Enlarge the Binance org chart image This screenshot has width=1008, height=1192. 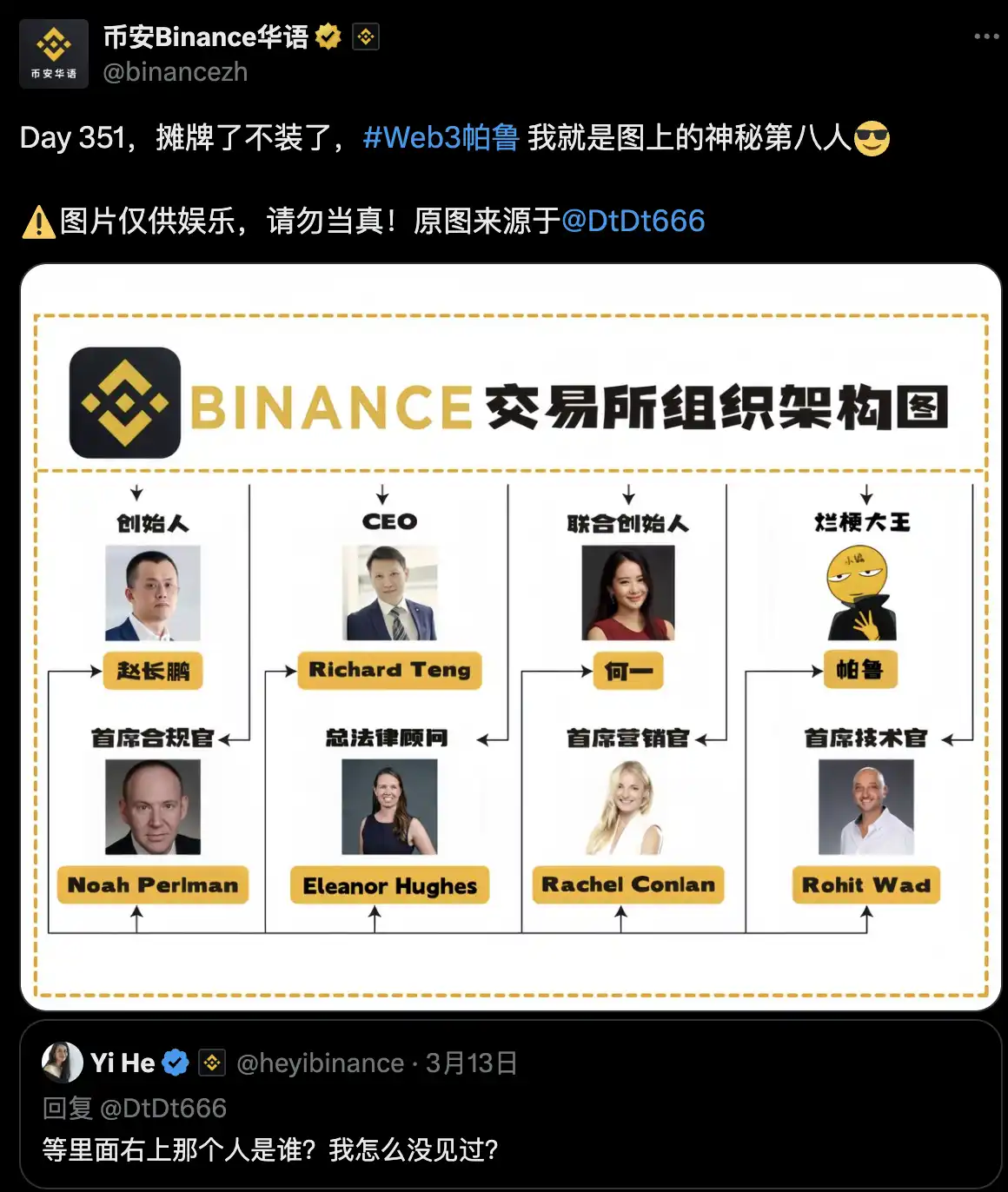(511, 636)
